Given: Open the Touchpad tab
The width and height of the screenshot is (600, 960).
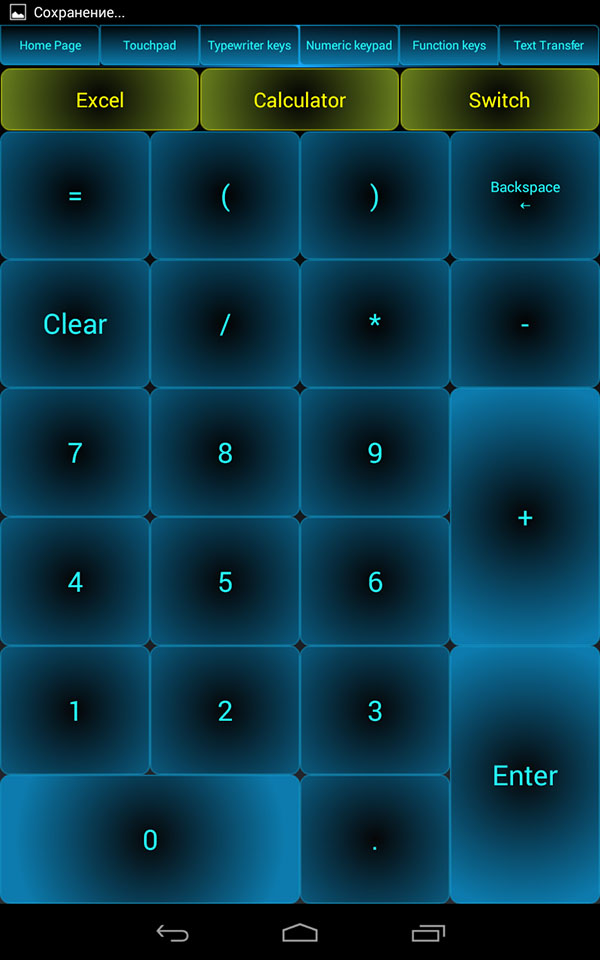Looking at the screenshot, I should pos(149,46).
